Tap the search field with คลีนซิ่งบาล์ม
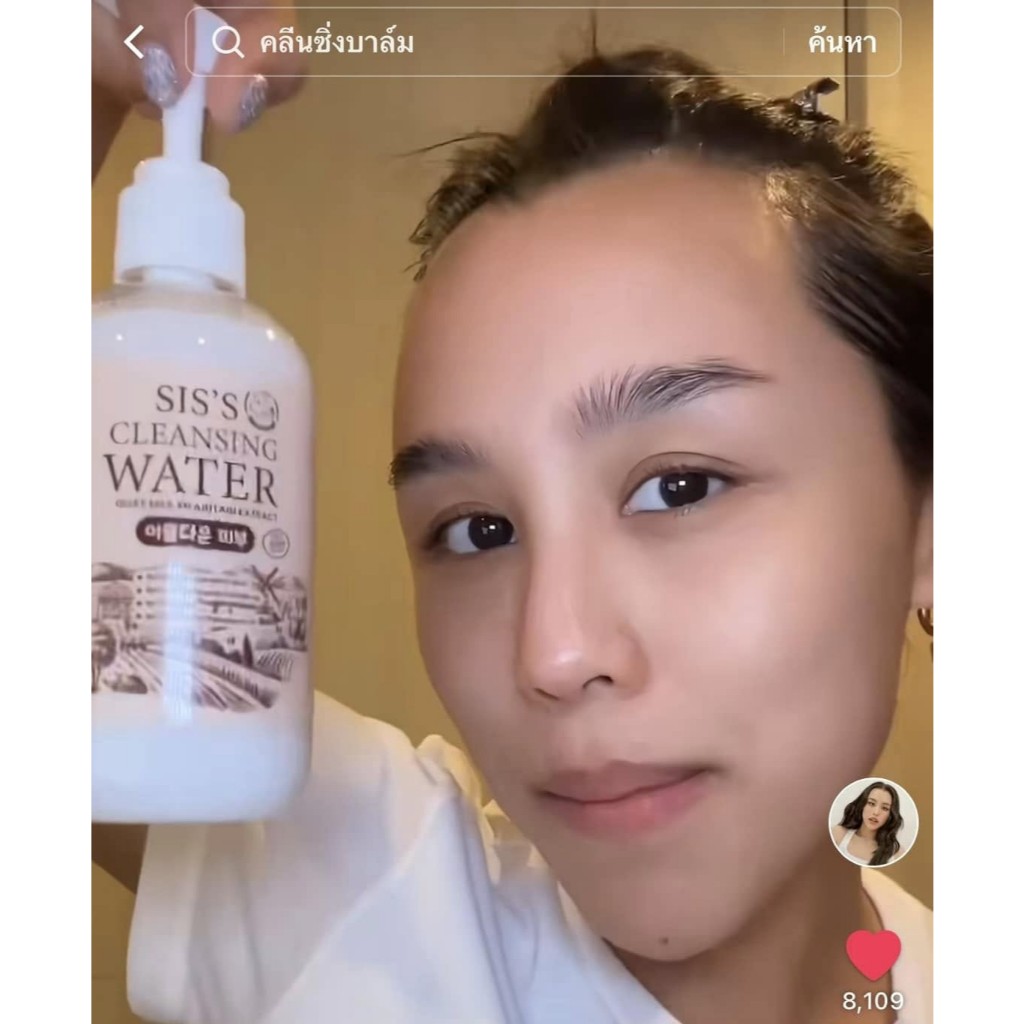 pos(483,42)
